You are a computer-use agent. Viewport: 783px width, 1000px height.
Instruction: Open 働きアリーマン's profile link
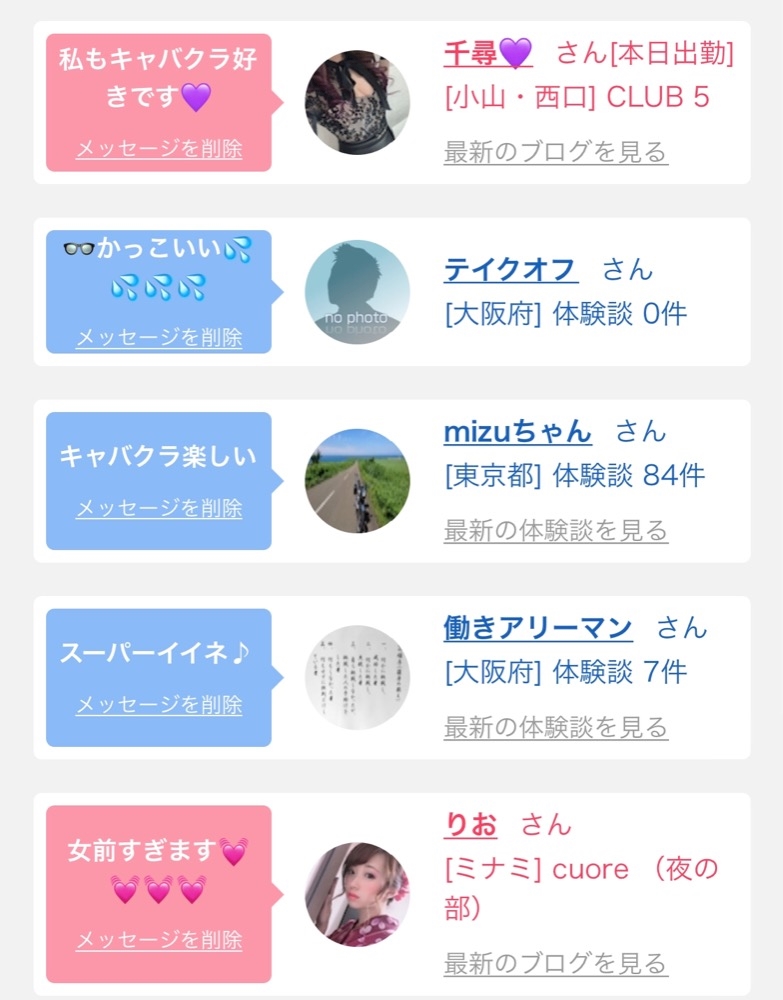tap(538, 628)
